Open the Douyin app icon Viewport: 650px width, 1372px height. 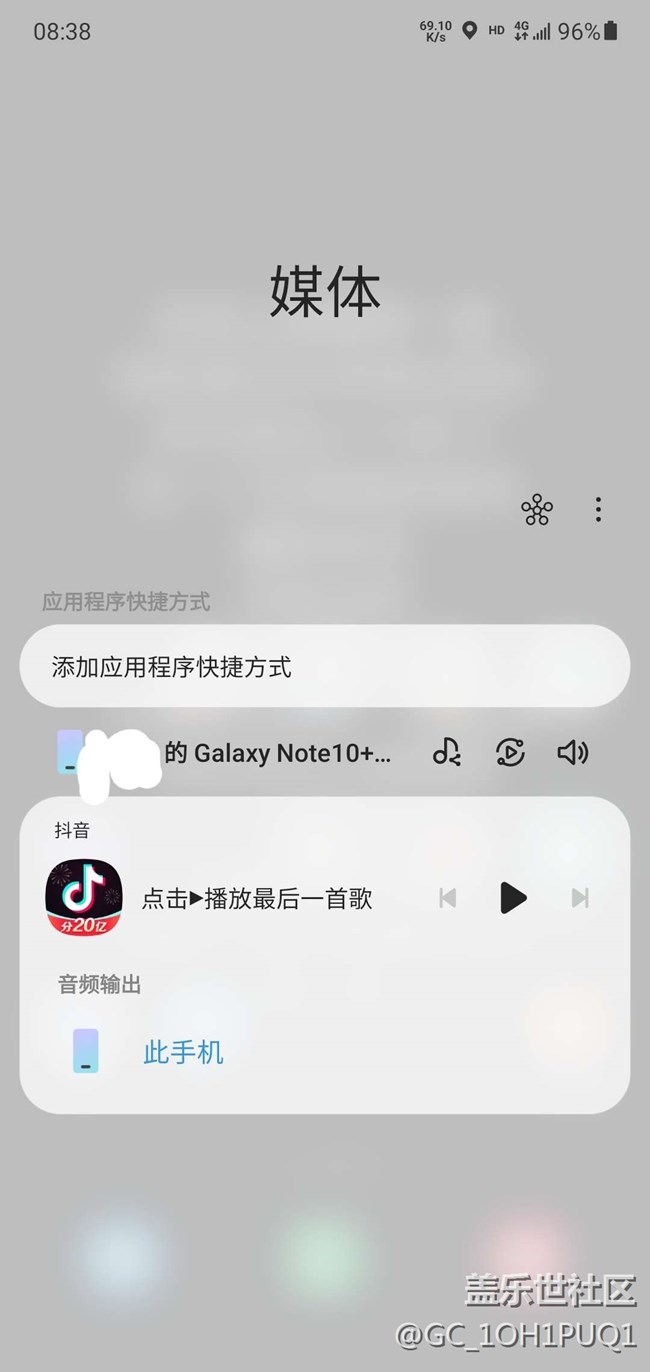tap(84, 898)
